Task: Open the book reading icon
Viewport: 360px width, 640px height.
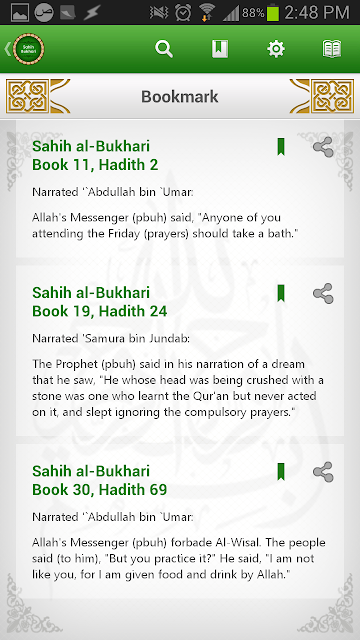Action: [x=331, y=49]
